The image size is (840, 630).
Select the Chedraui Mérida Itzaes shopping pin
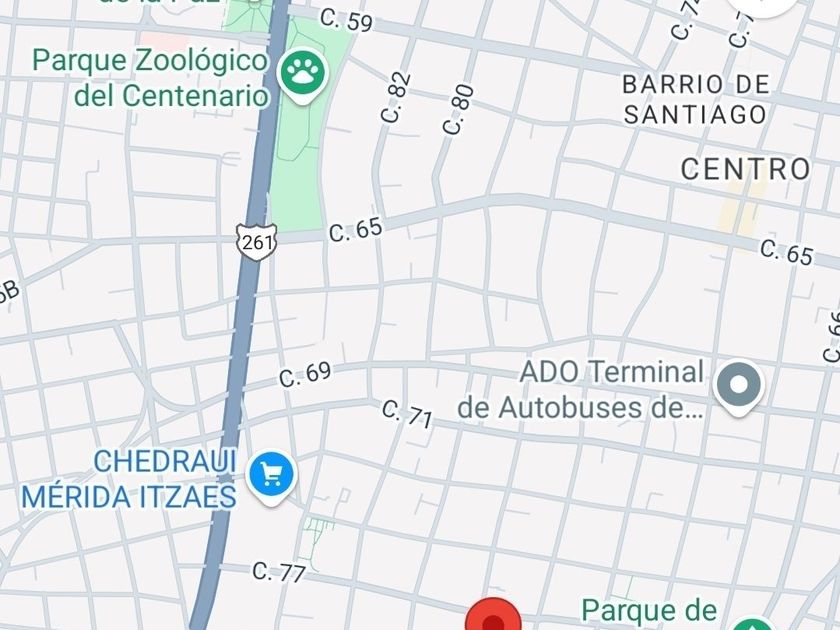[x=271, y=474]
